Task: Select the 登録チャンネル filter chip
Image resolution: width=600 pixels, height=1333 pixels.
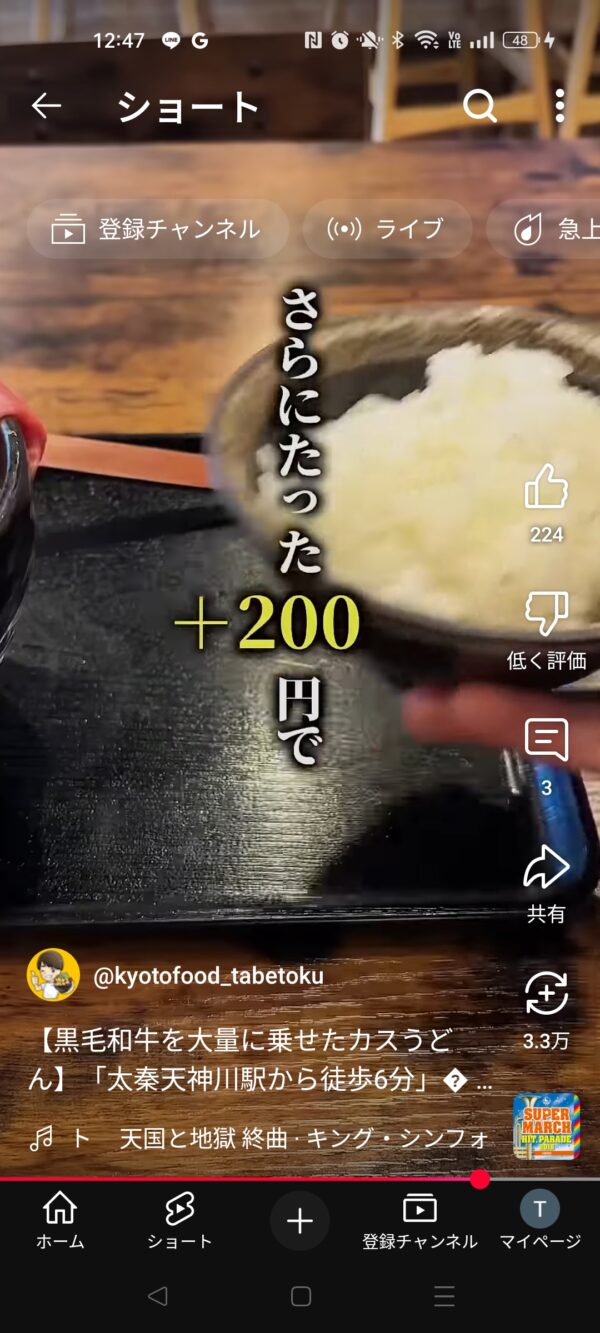Action: 157,229
